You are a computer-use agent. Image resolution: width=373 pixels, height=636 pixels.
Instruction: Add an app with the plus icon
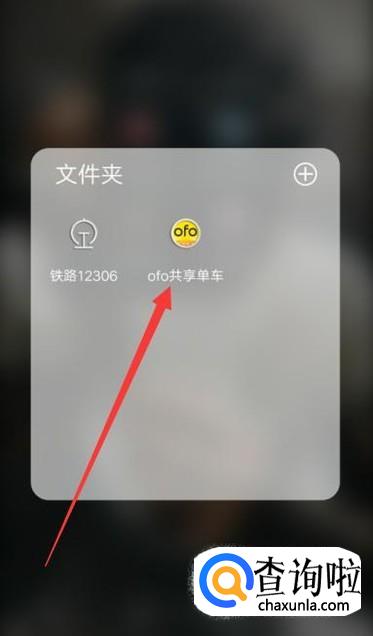305,174
